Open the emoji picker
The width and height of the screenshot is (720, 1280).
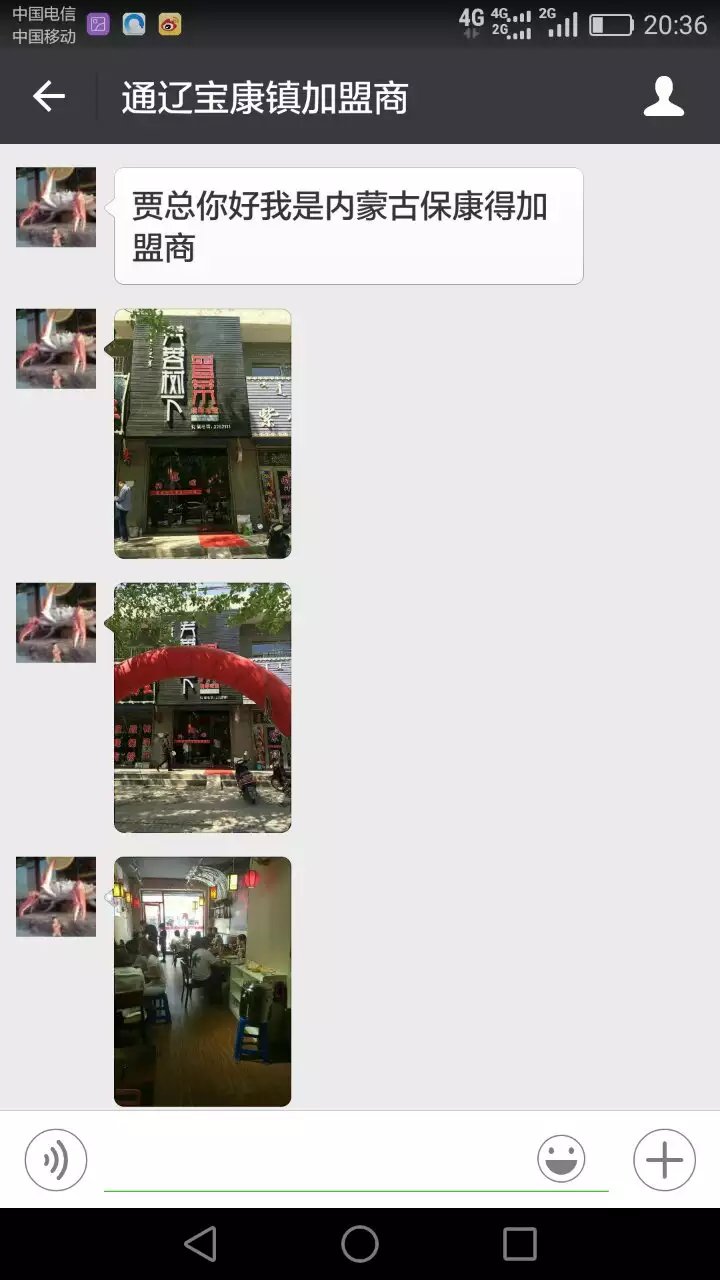pyautogui.click(x=561, y=1160)
